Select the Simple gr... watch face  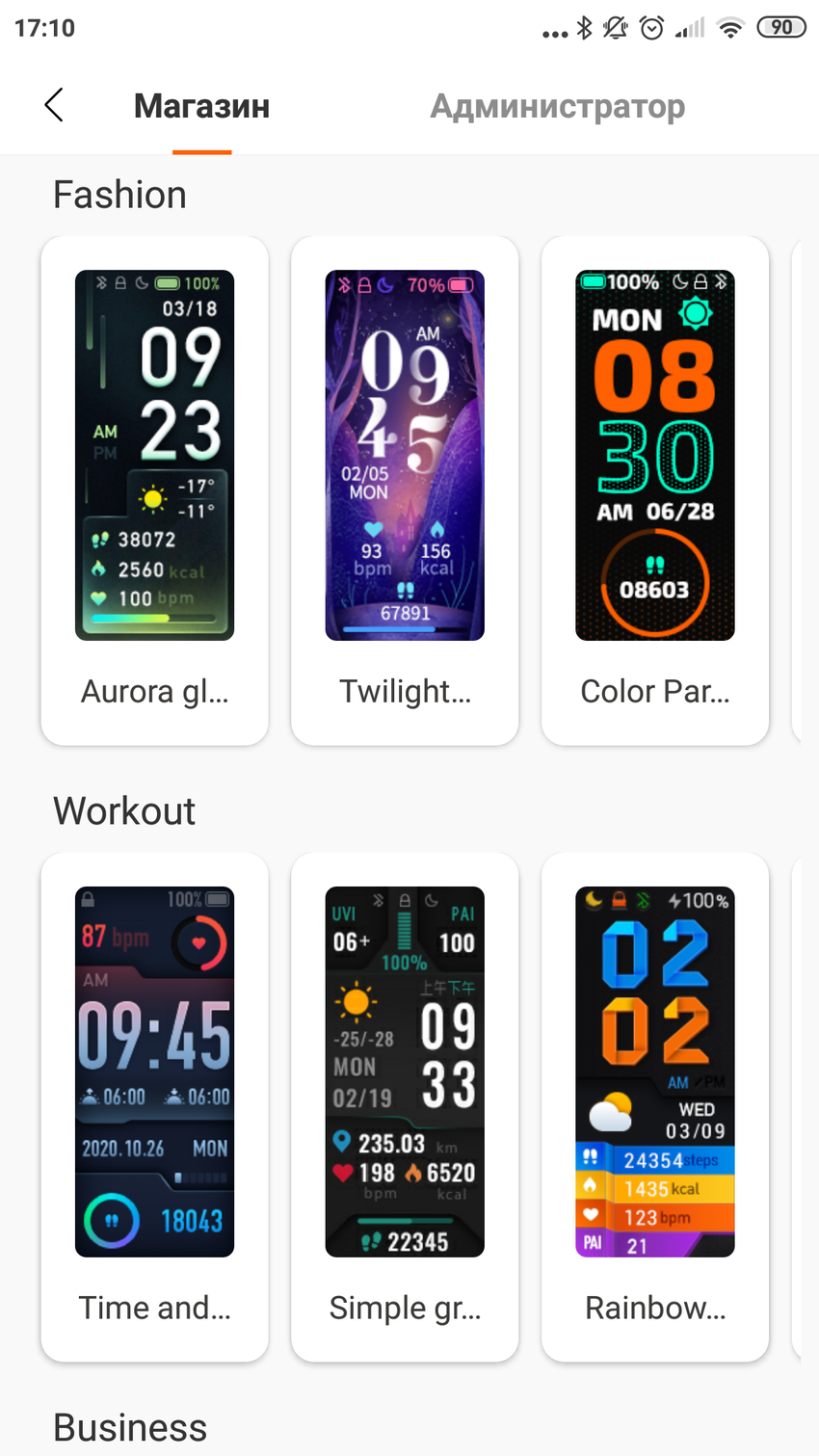405,1106
